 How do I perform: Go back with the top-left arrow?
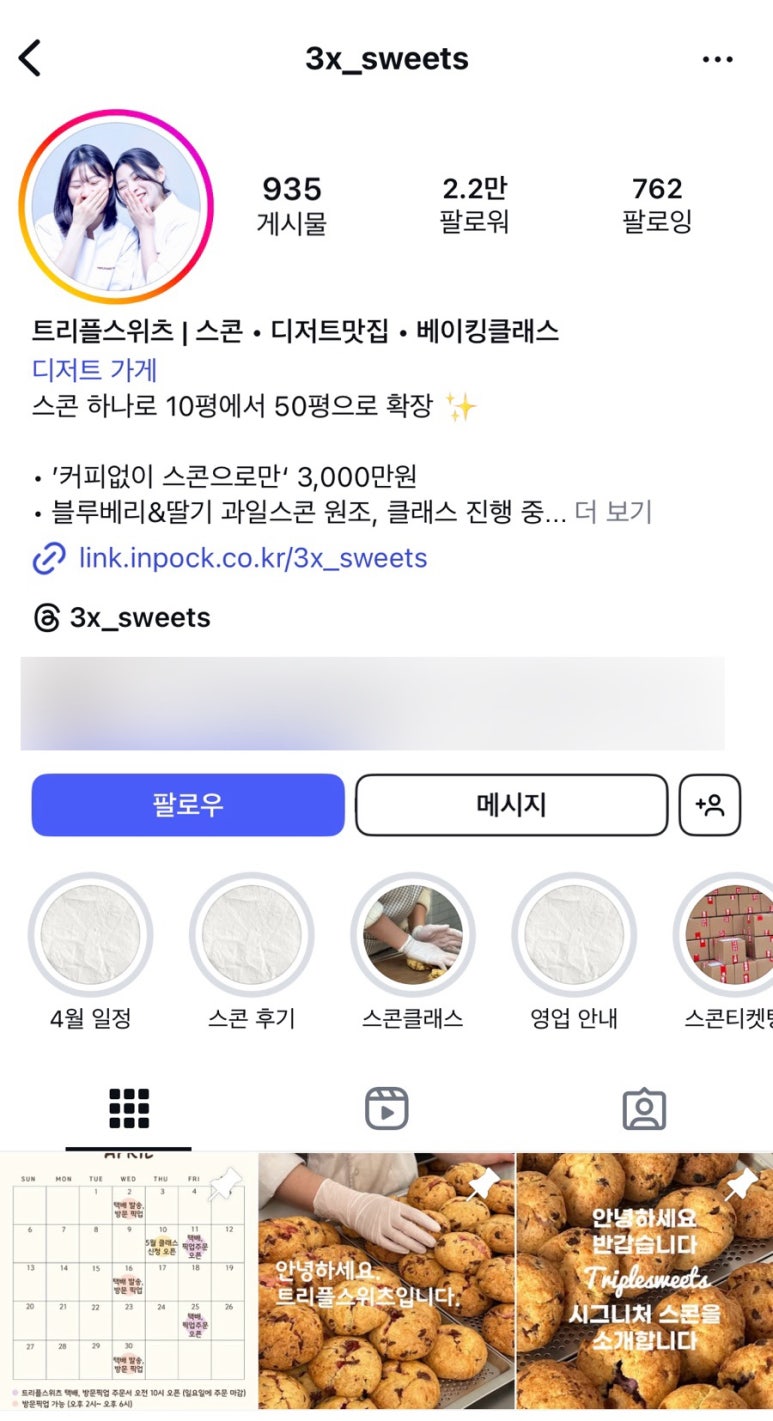click(x=31, y=59)
